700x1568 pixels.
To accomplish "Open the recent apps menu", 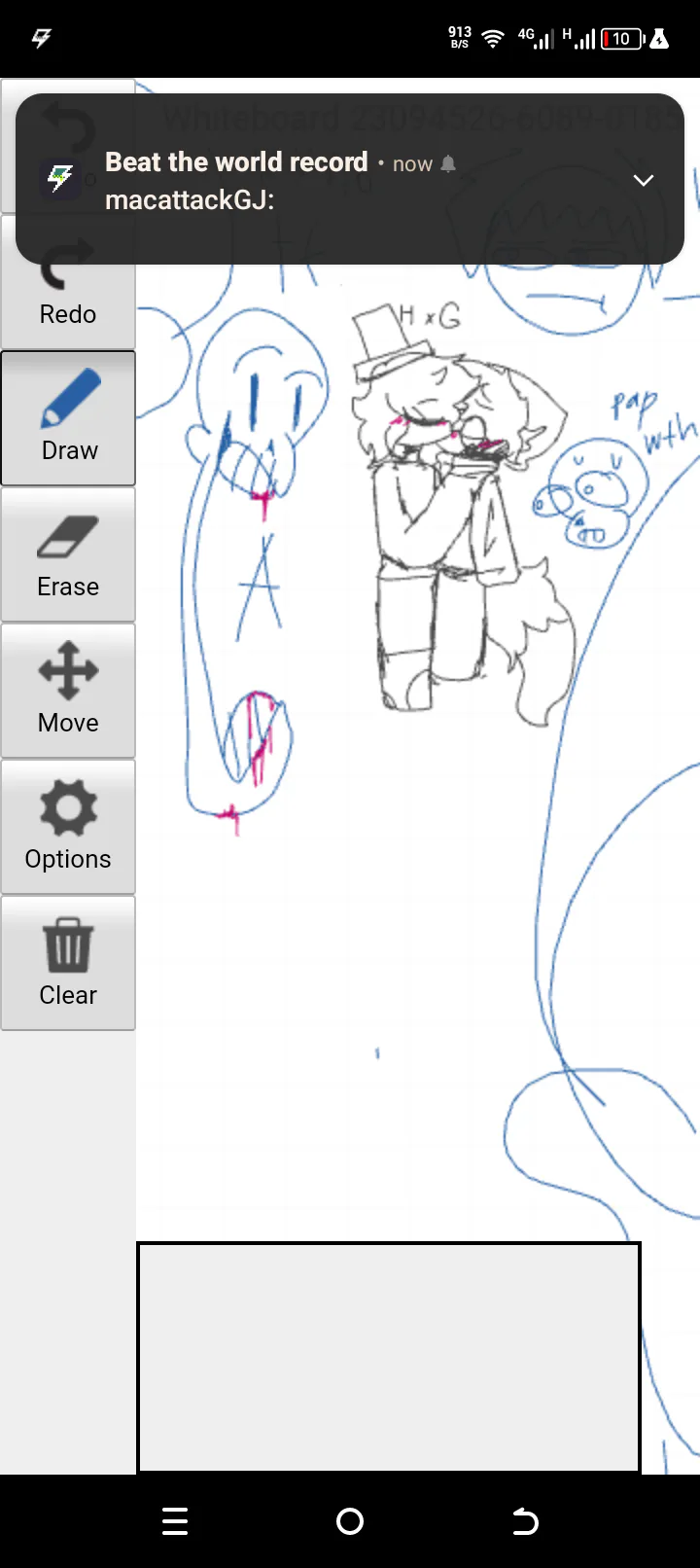I will 175,1521.
